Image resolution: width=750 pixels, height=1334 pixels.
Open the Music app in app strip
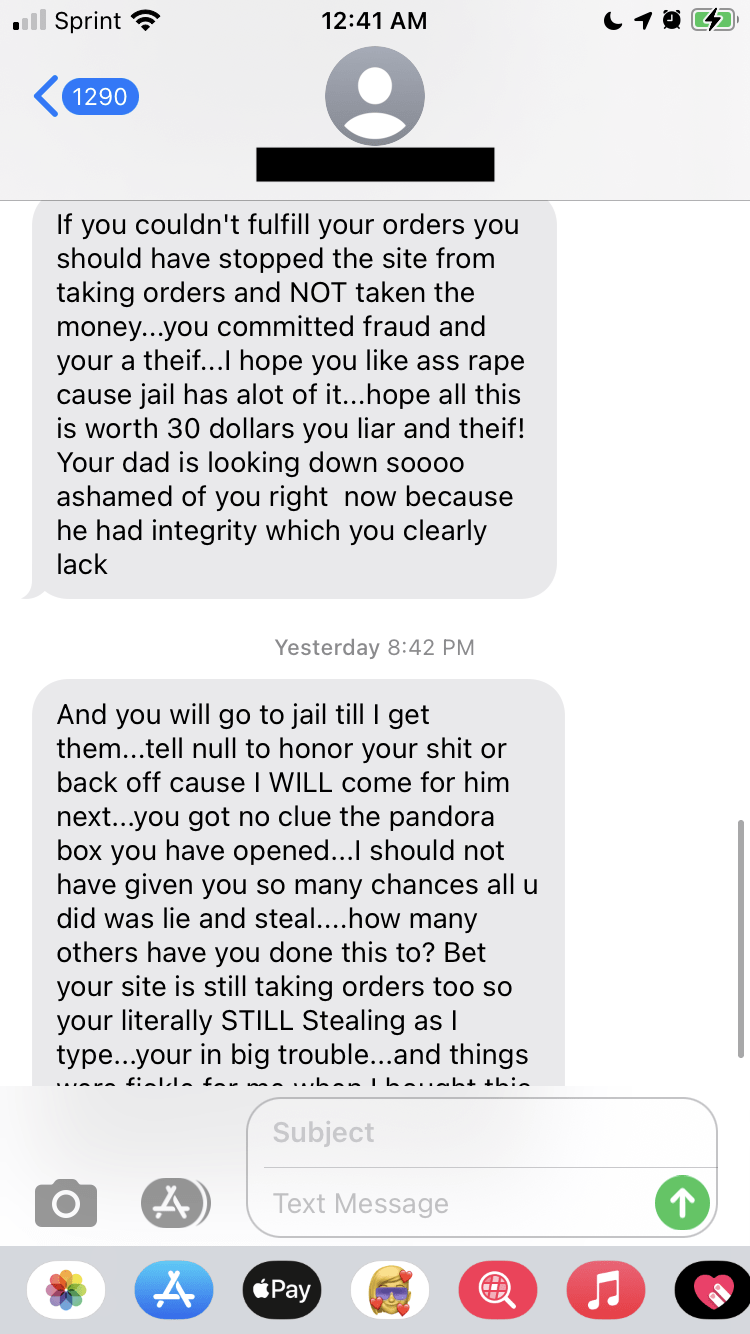coord(606,1290)
